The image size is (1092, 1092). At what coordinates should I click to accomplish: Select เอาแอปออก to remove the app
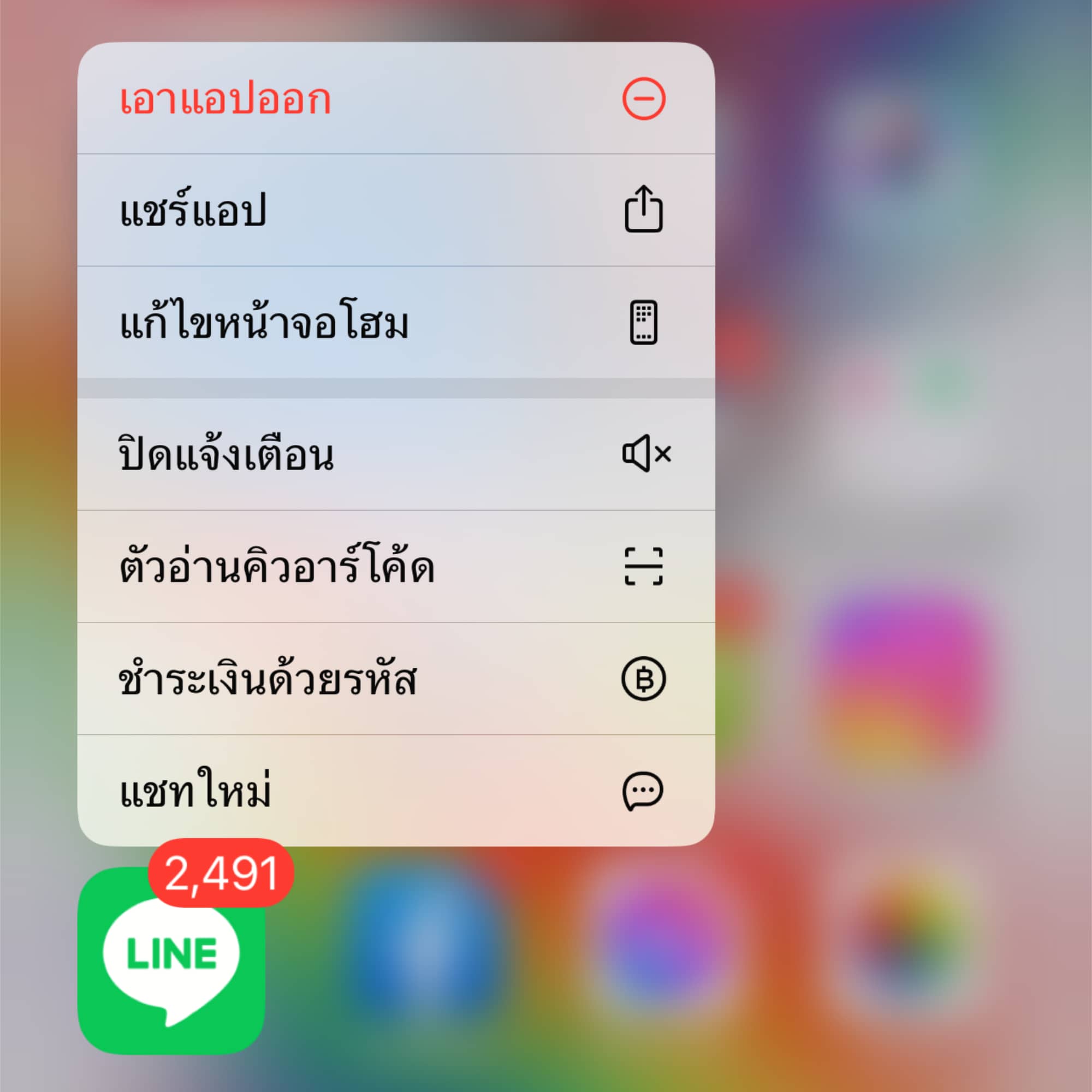coord(396,99)
